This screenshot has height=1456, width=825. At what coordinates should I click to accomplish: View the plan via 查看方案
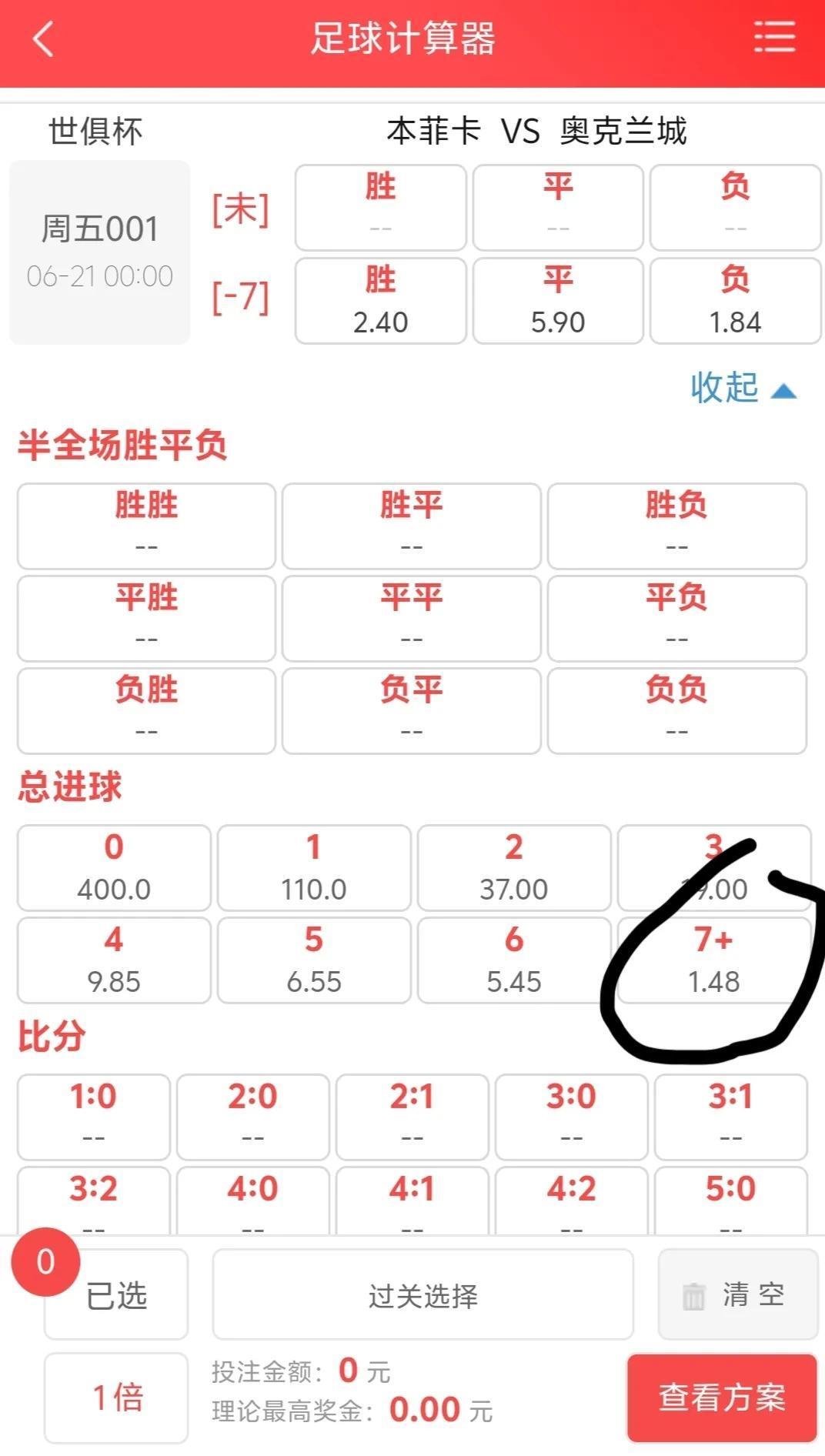pos(722,1397)
